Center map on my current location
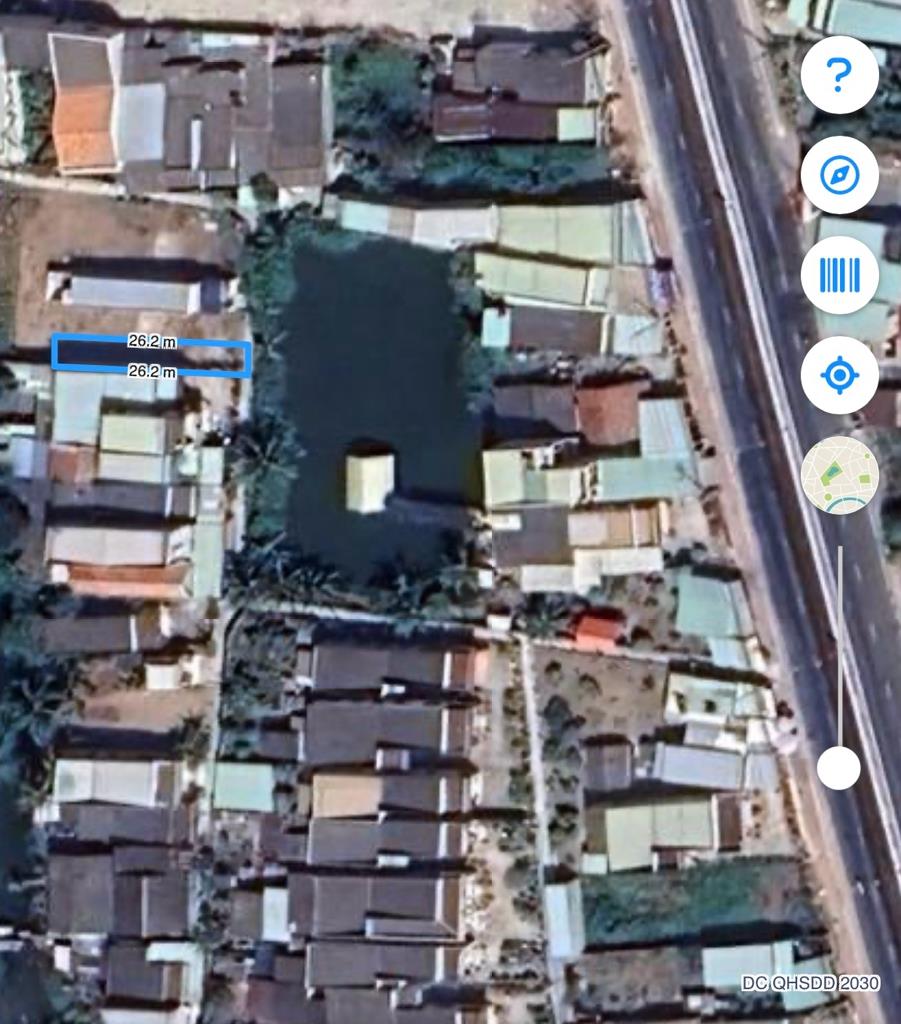 (839, 375)
